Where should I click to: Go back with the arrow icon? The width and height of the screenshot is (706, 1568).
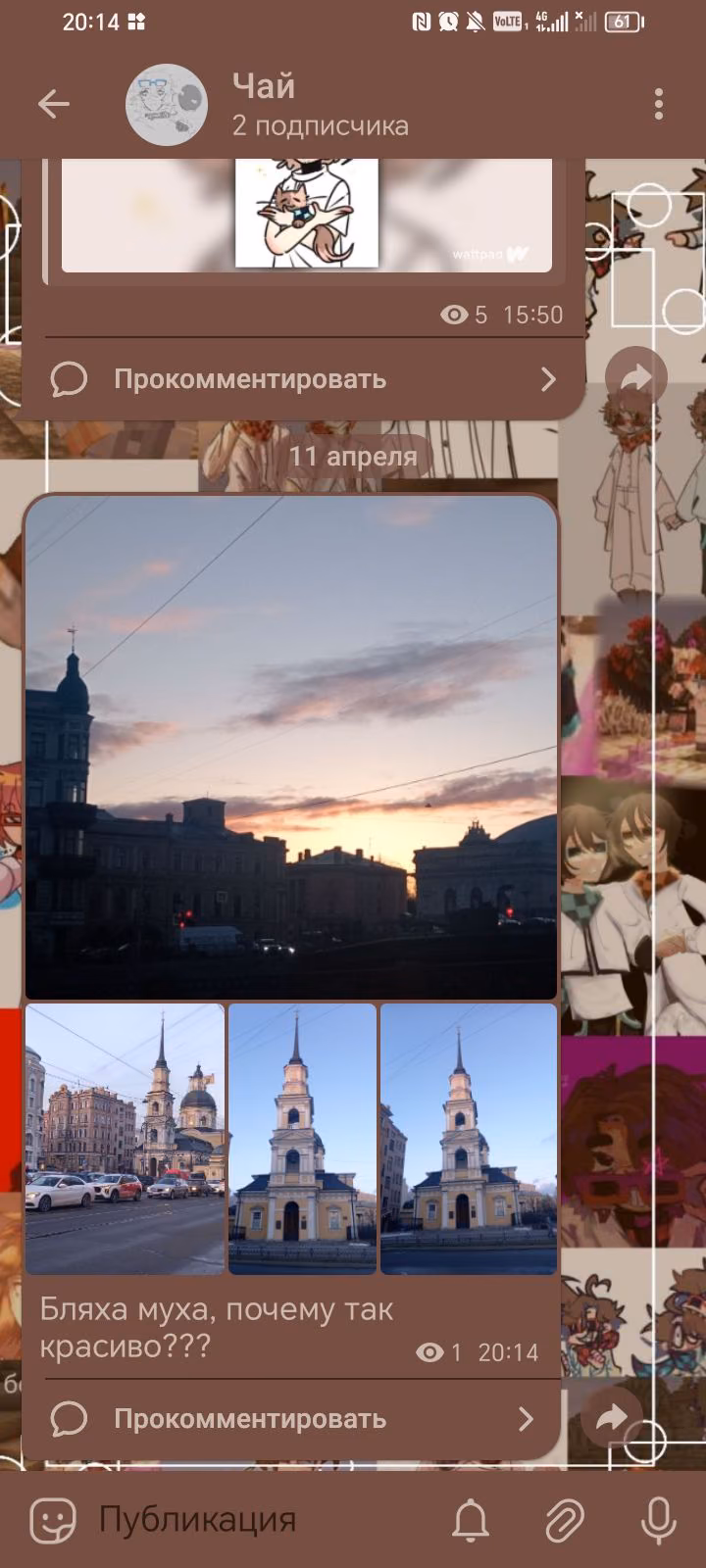point(53,104)
